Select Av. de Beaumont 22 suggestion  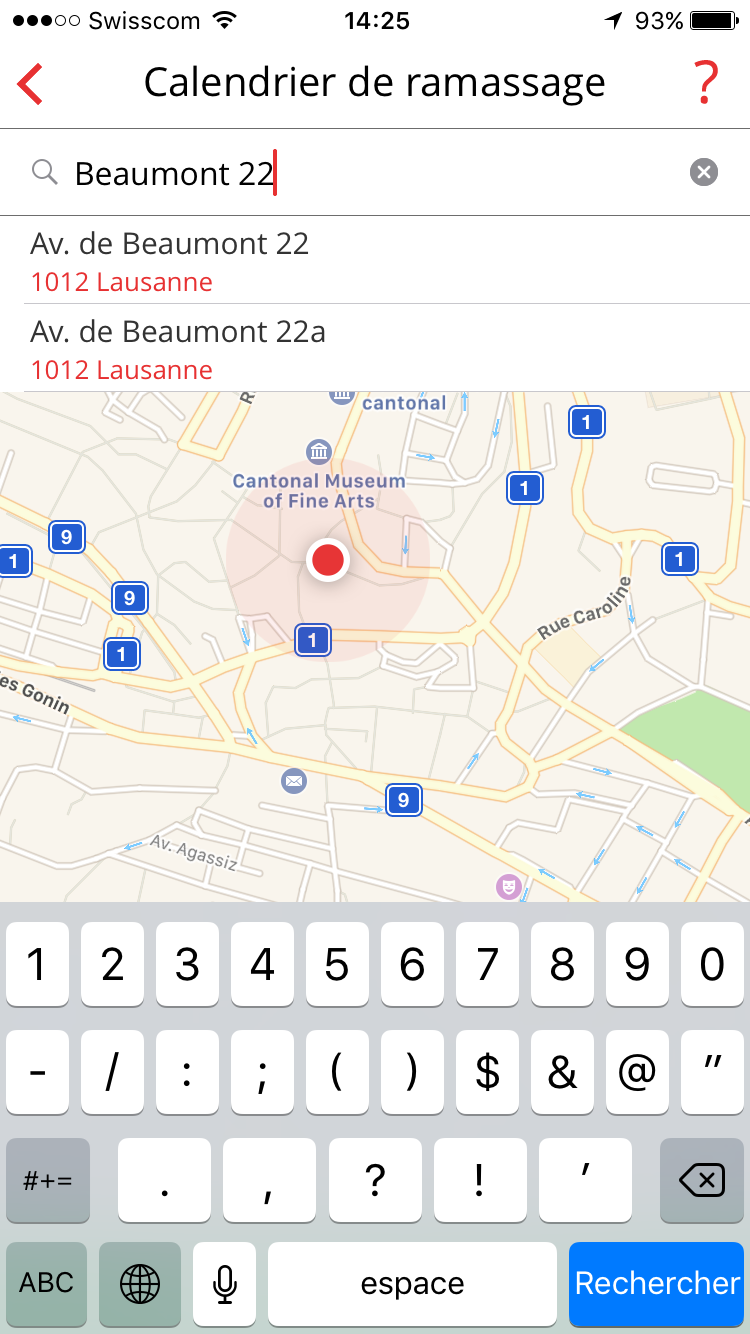tap(375, 261)
